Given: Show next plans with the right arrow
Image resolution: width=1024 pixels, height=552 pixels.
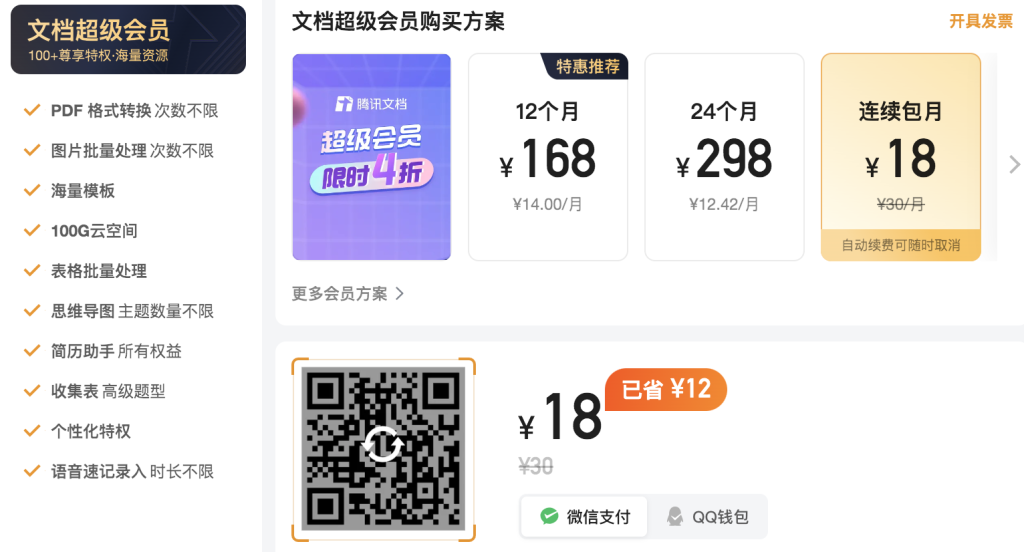Looking at the screenshot, I should (x=1014, y=164).
